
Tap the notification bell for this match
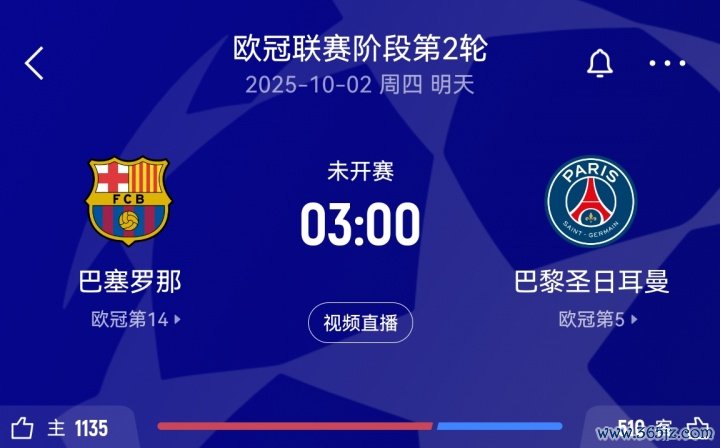pyautogui.click(x=599, y=63)
